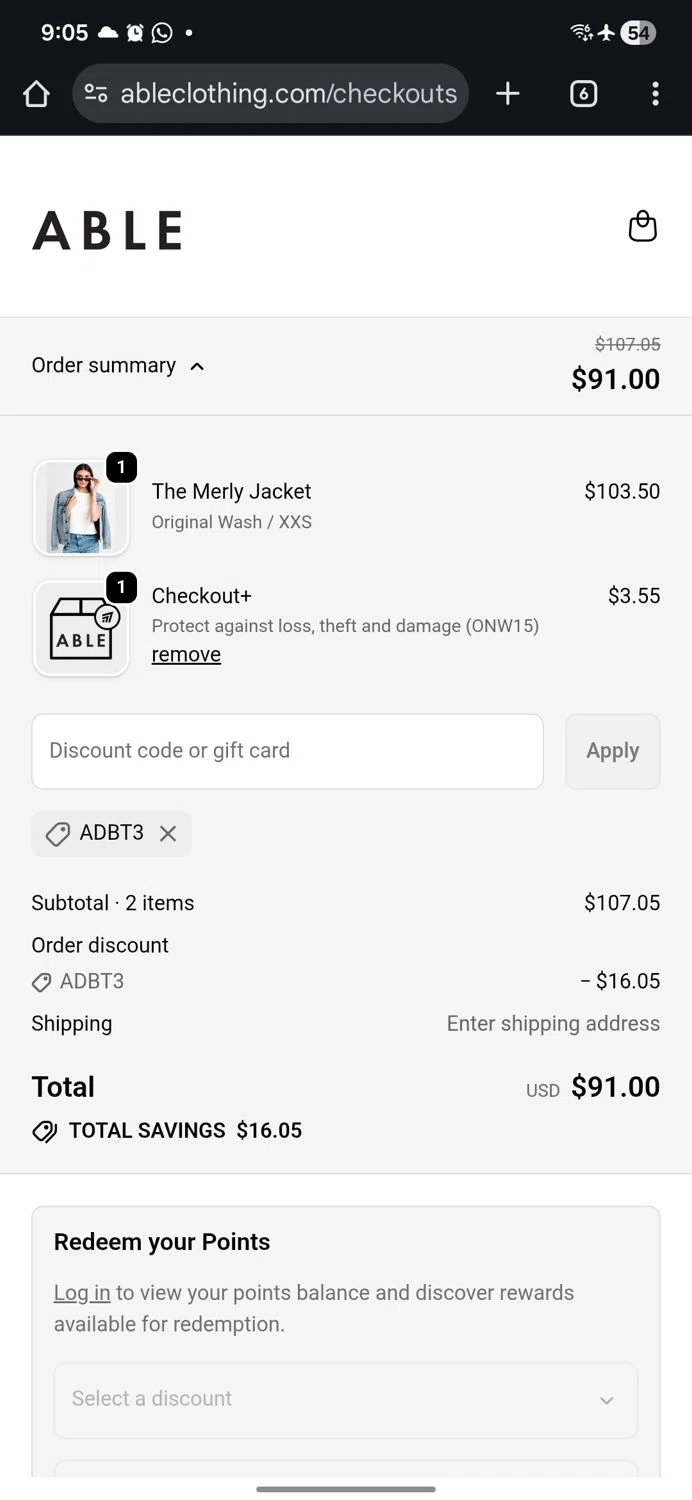Expand the Select a discount dropdown

point(345,1399)
